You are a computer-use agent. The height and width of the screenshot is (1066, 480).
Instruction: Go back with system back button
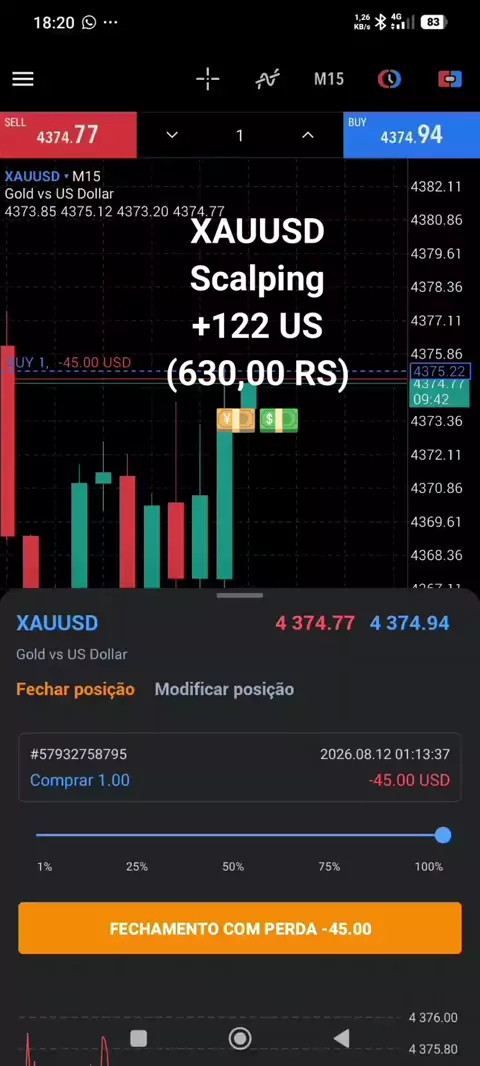(x=341, y=1038)
